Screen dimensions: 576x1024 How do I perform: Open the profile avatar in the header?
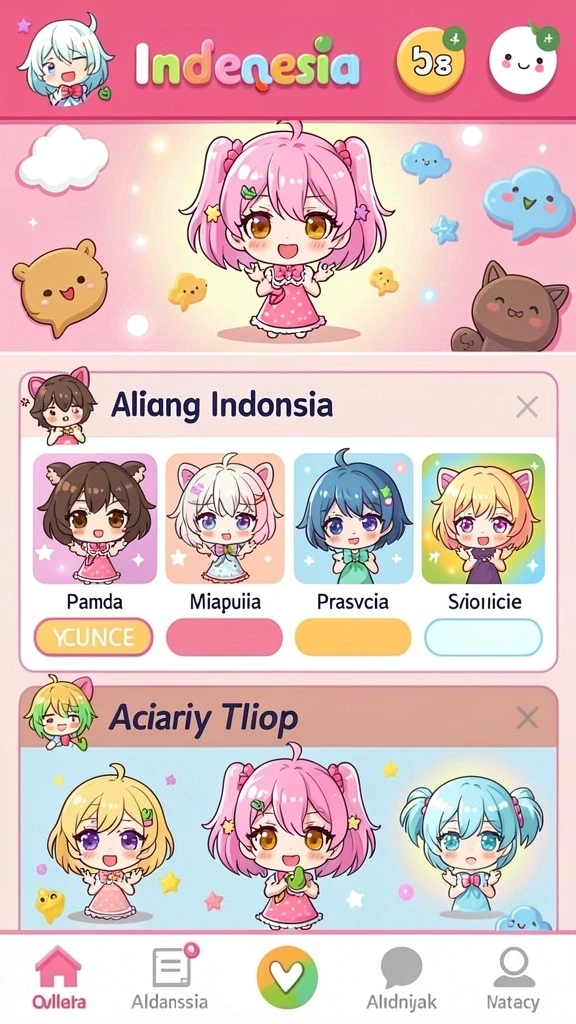(65, 60)
